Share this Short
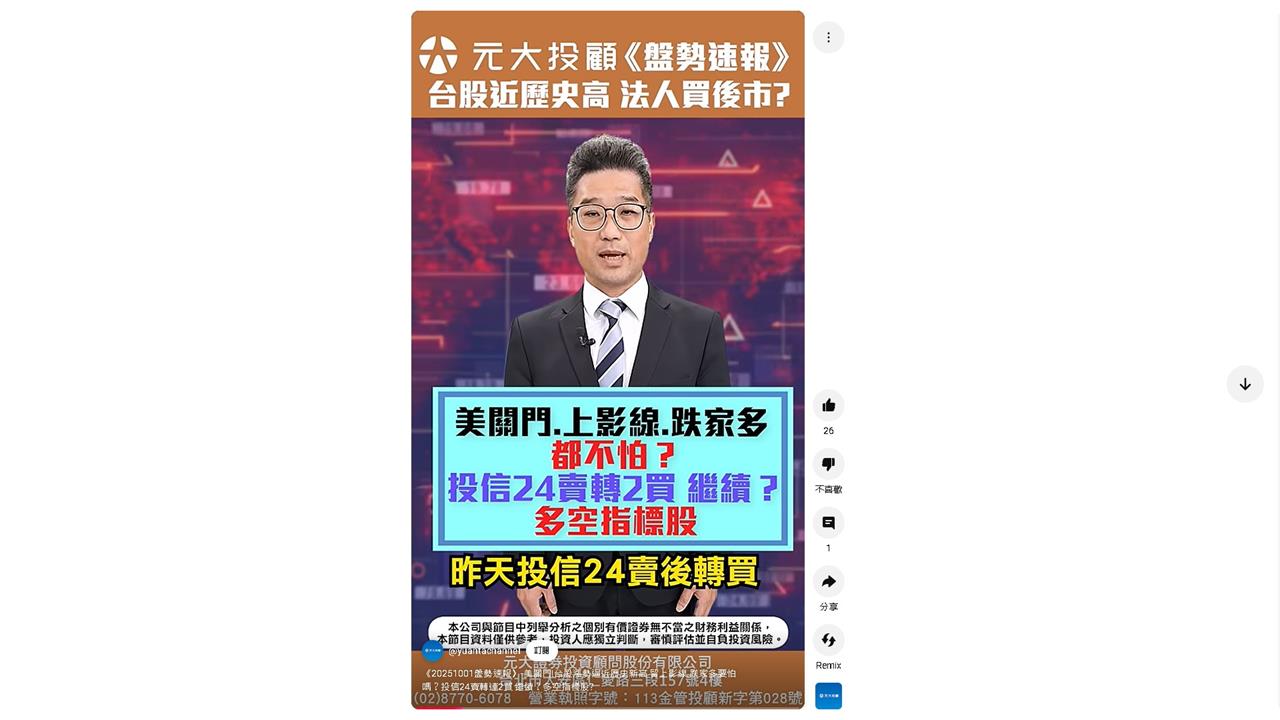This screenshot has height=720, width=1280. pos(828,582)
